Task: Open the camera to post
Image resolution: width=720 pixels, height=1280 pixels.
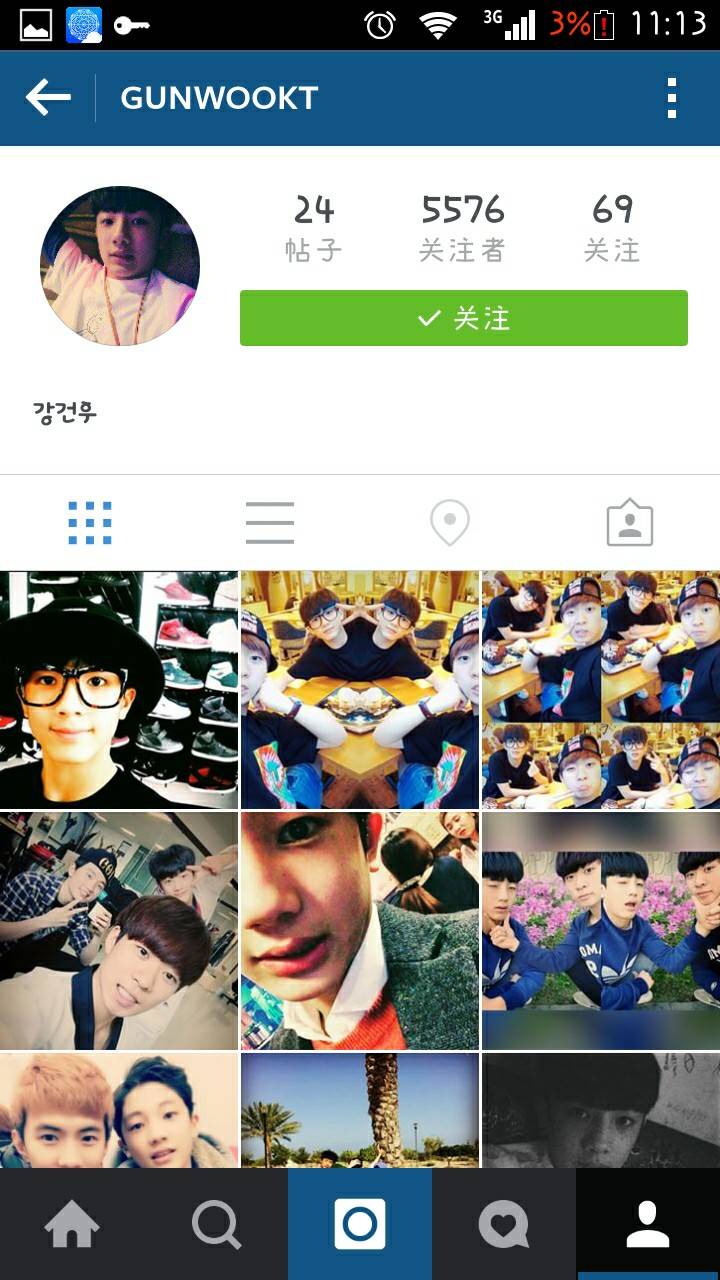Action: (360, 1224)
